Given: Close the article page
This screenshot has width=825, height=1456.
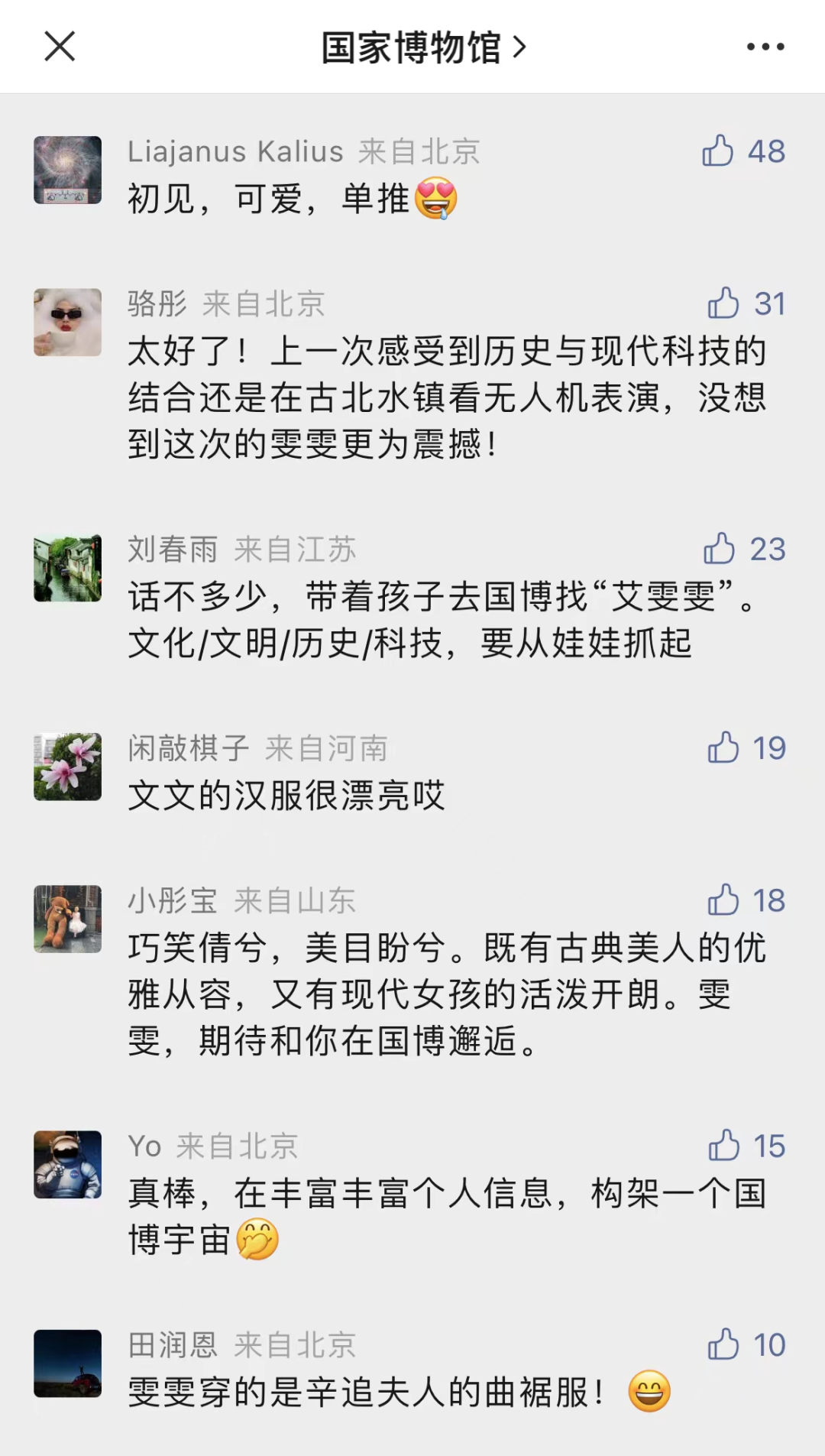Looking at the screenshot, I should (x=60, y=47).
